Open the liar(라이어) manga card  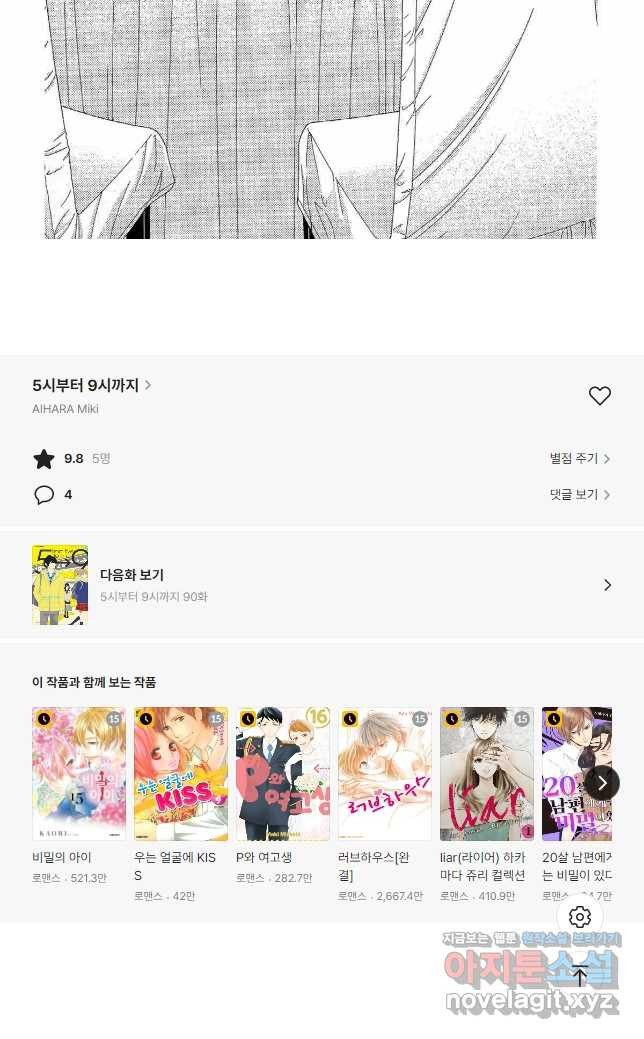(487, 775)
